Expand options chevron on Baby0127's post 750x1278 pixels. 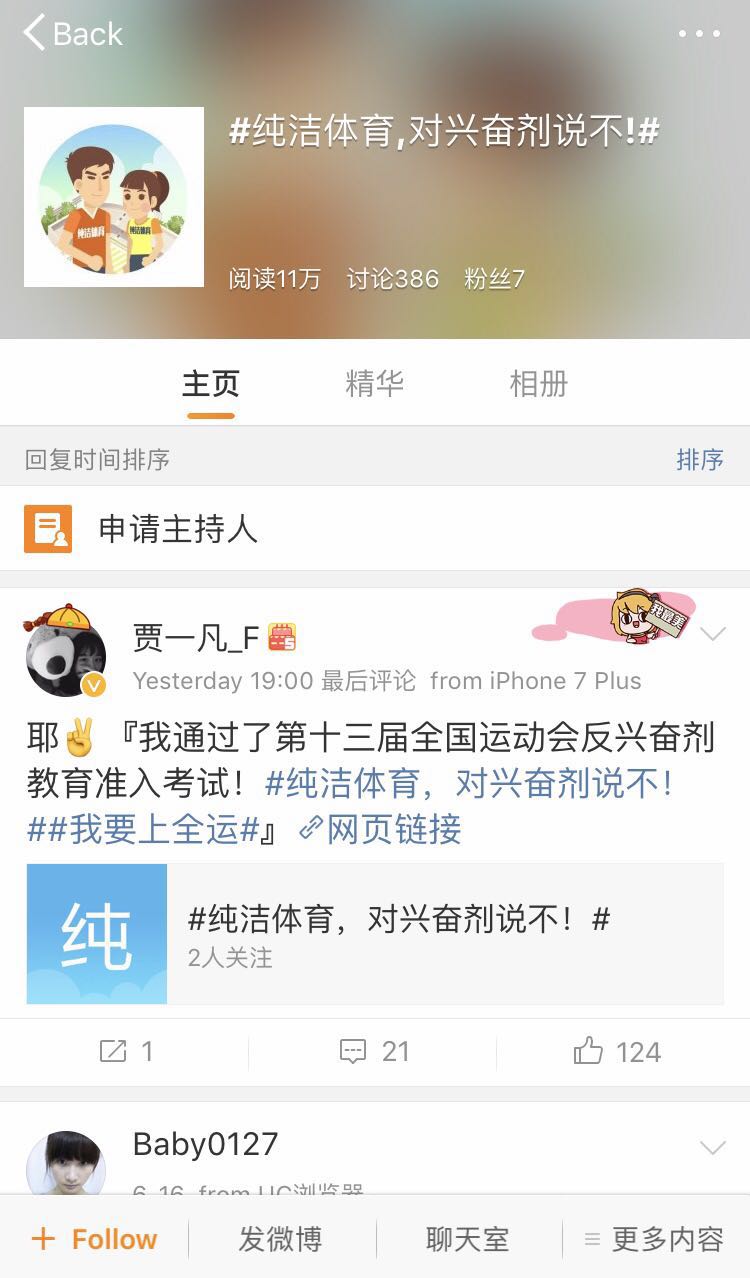click(712, 1147)
